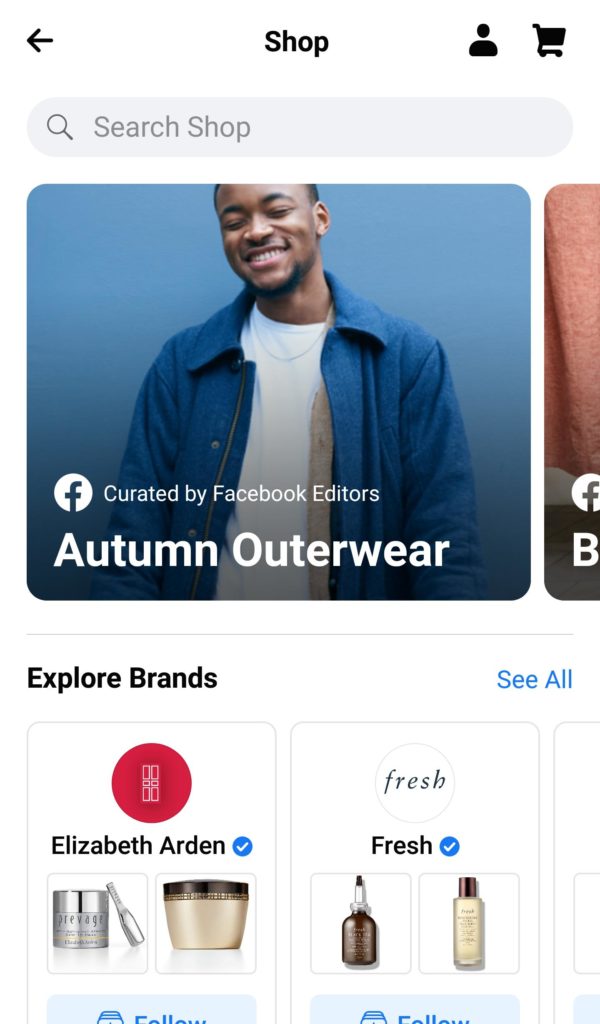Viewport: 600px width, 1024px height.
Task: View Fresh yellow oil bottle product
Action: [469, 923]
